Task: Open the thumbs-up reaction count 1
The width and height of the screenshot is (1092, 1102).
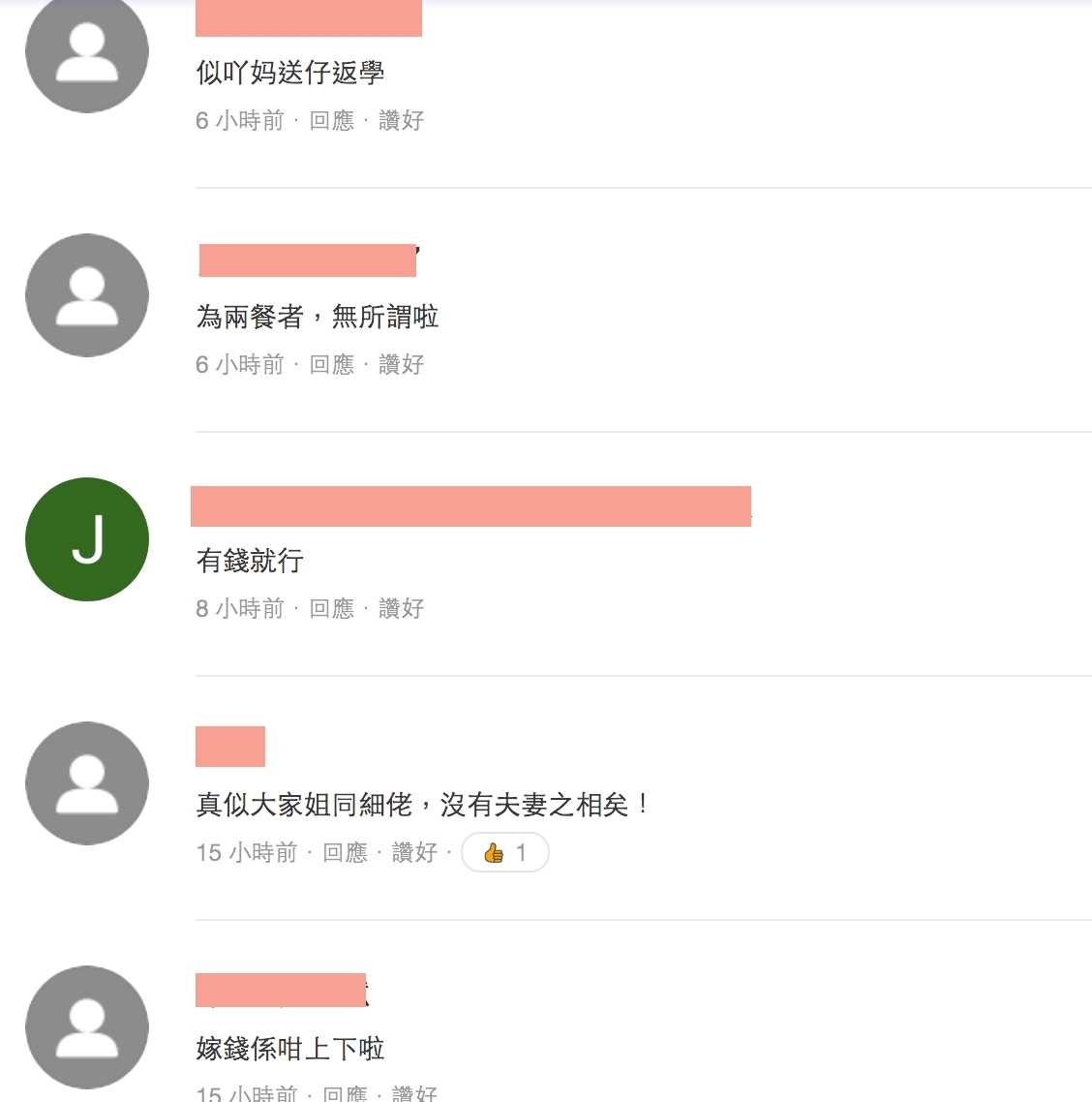Action: coord(504,853)
